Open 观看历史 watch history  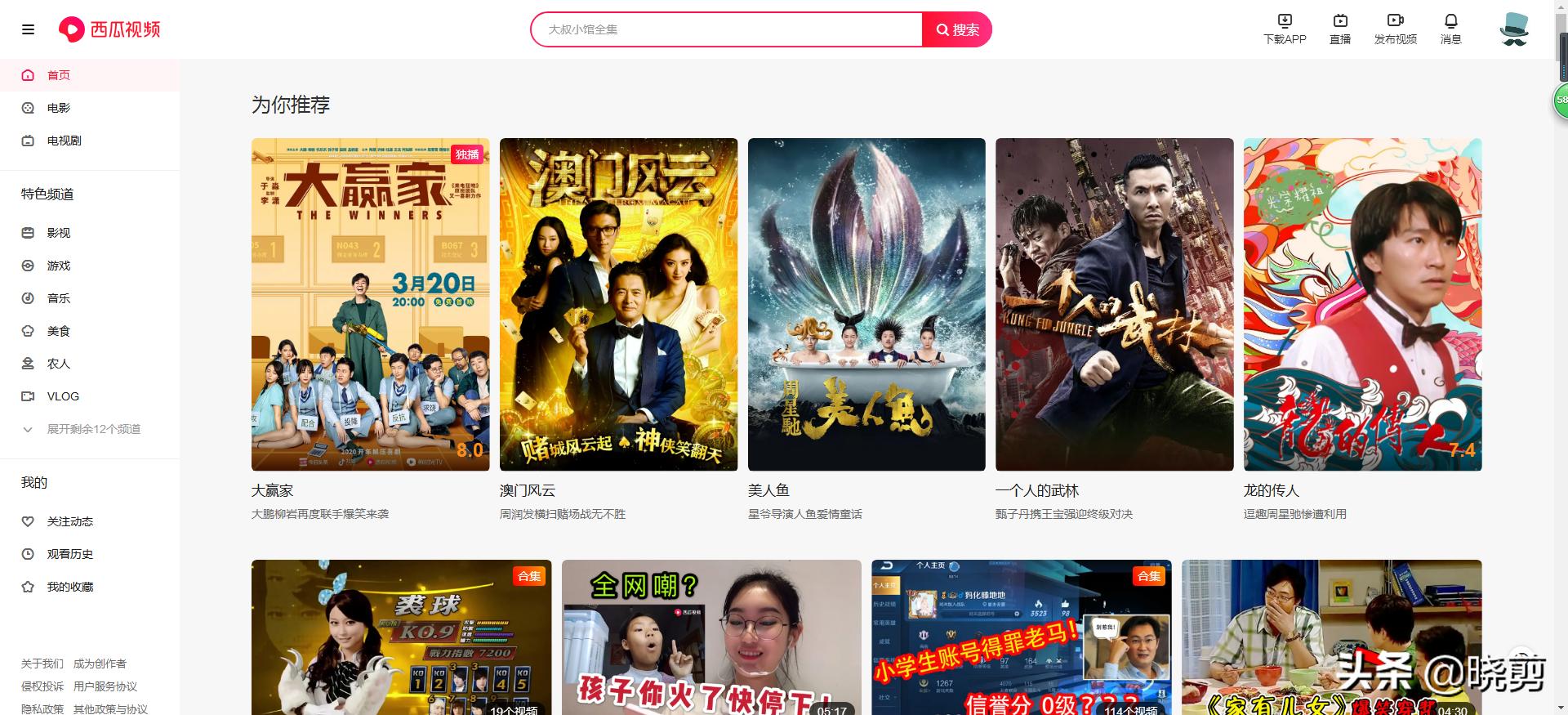tap(69, 554)
